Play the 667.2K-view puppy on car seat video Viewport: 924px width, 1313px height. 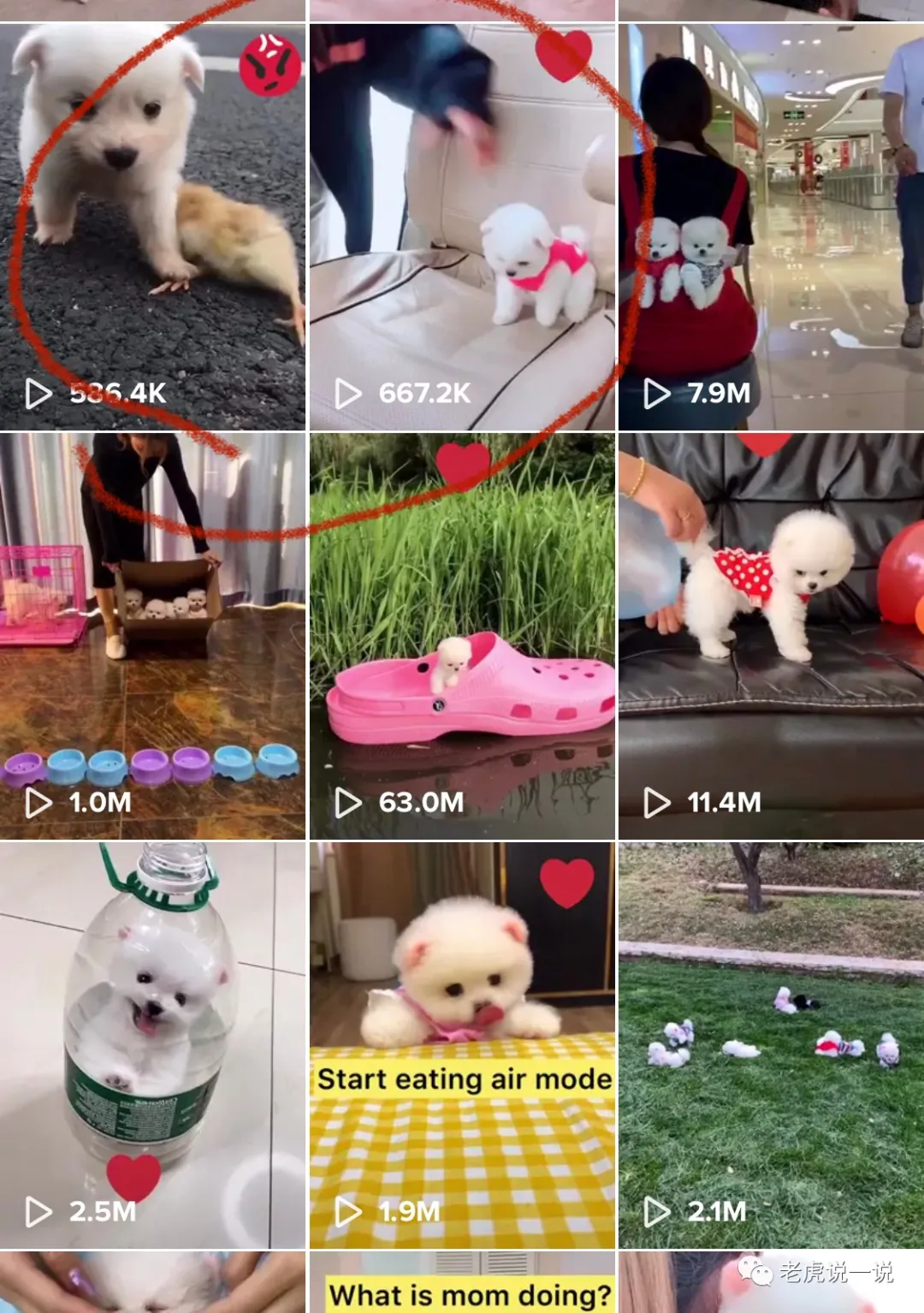point(462,226)
